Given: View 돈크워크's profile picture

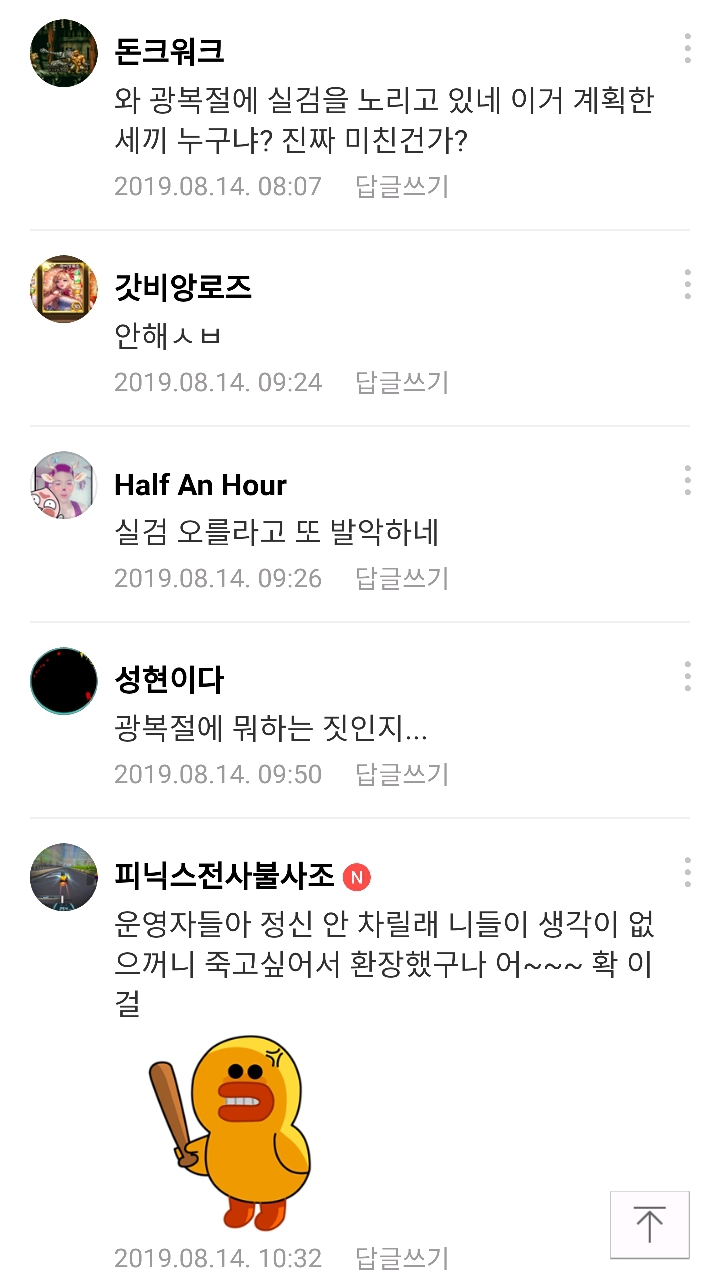Looking at the screenshot, I should point(64,53).
